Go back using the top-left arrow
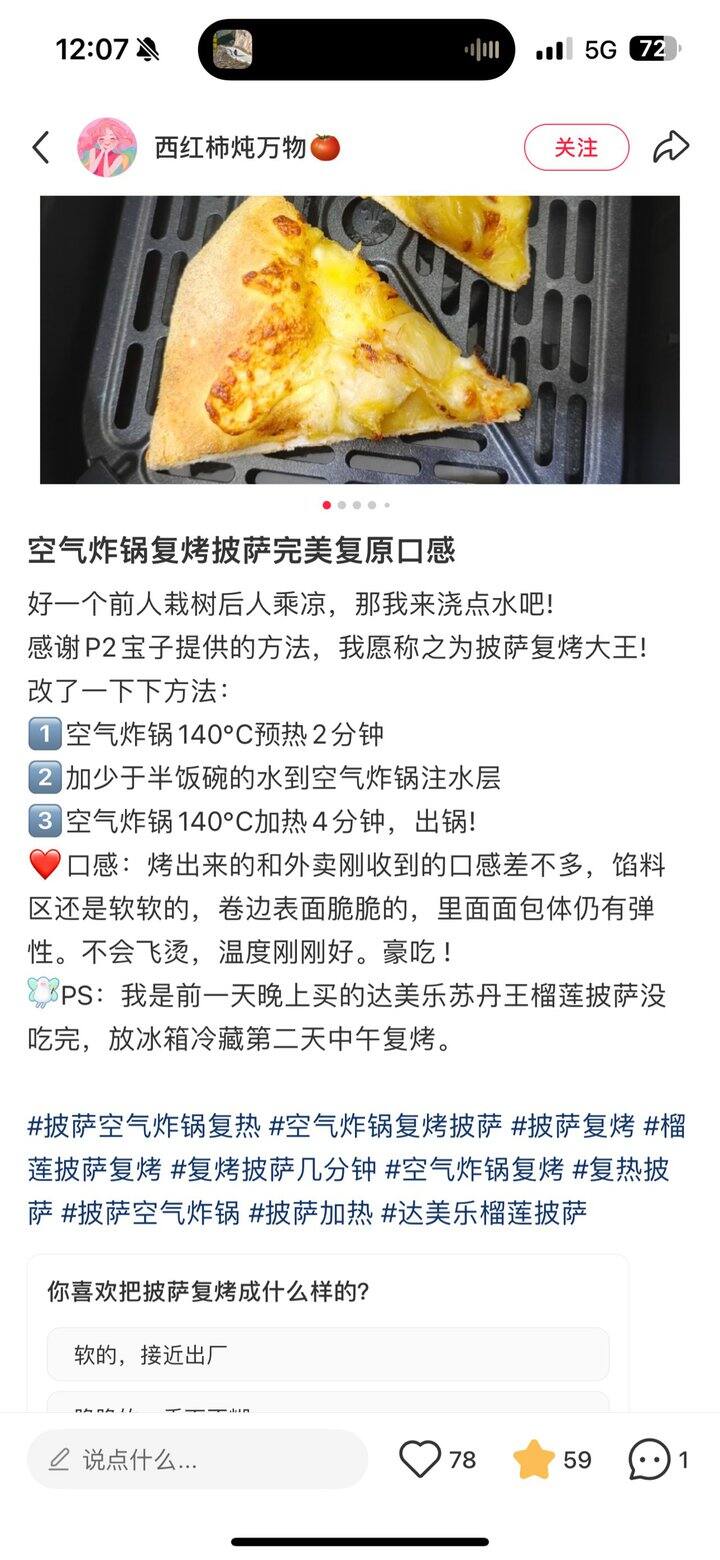 click(41, 148)
